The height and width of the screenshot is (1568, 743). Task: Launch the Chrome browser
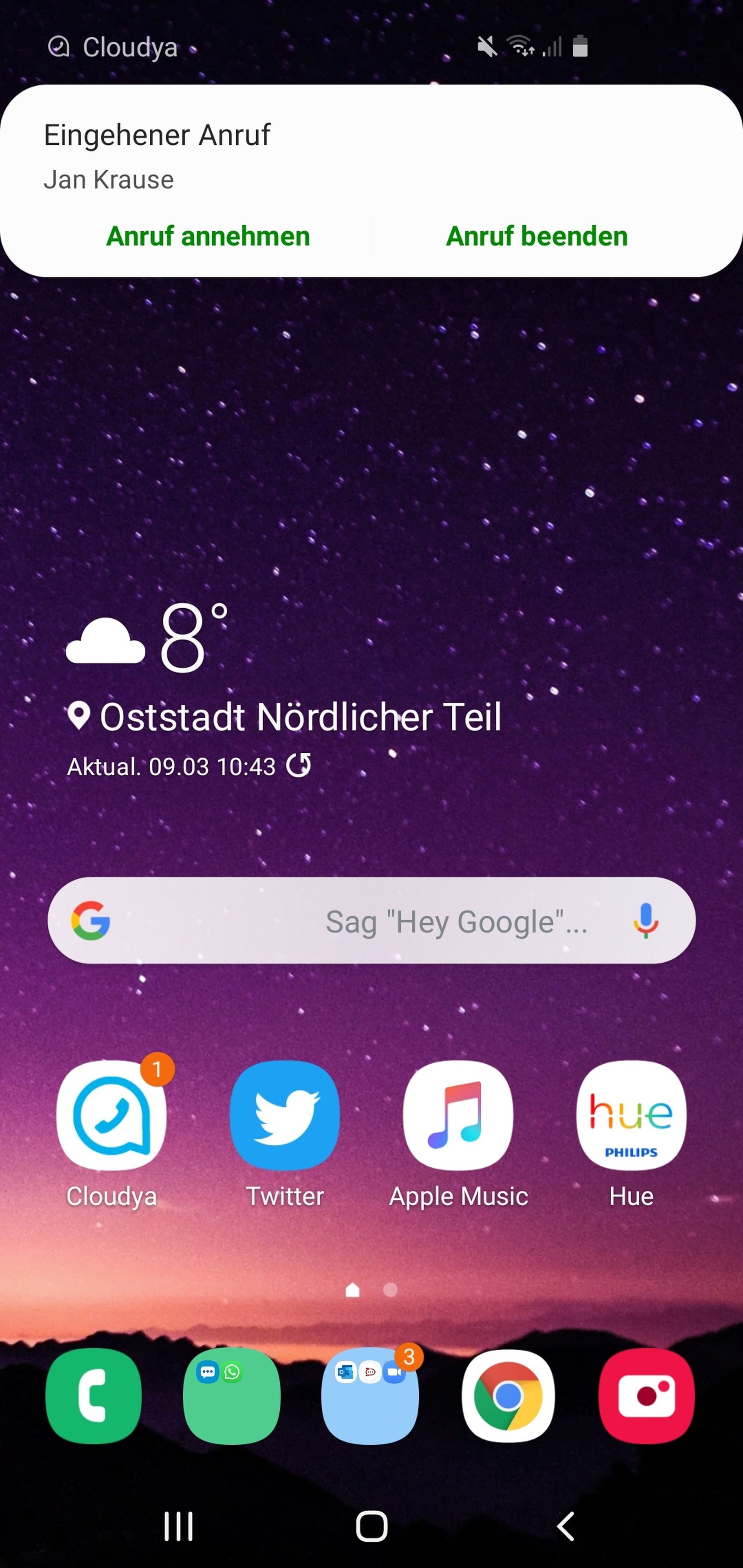click(x=508, y=1396)
